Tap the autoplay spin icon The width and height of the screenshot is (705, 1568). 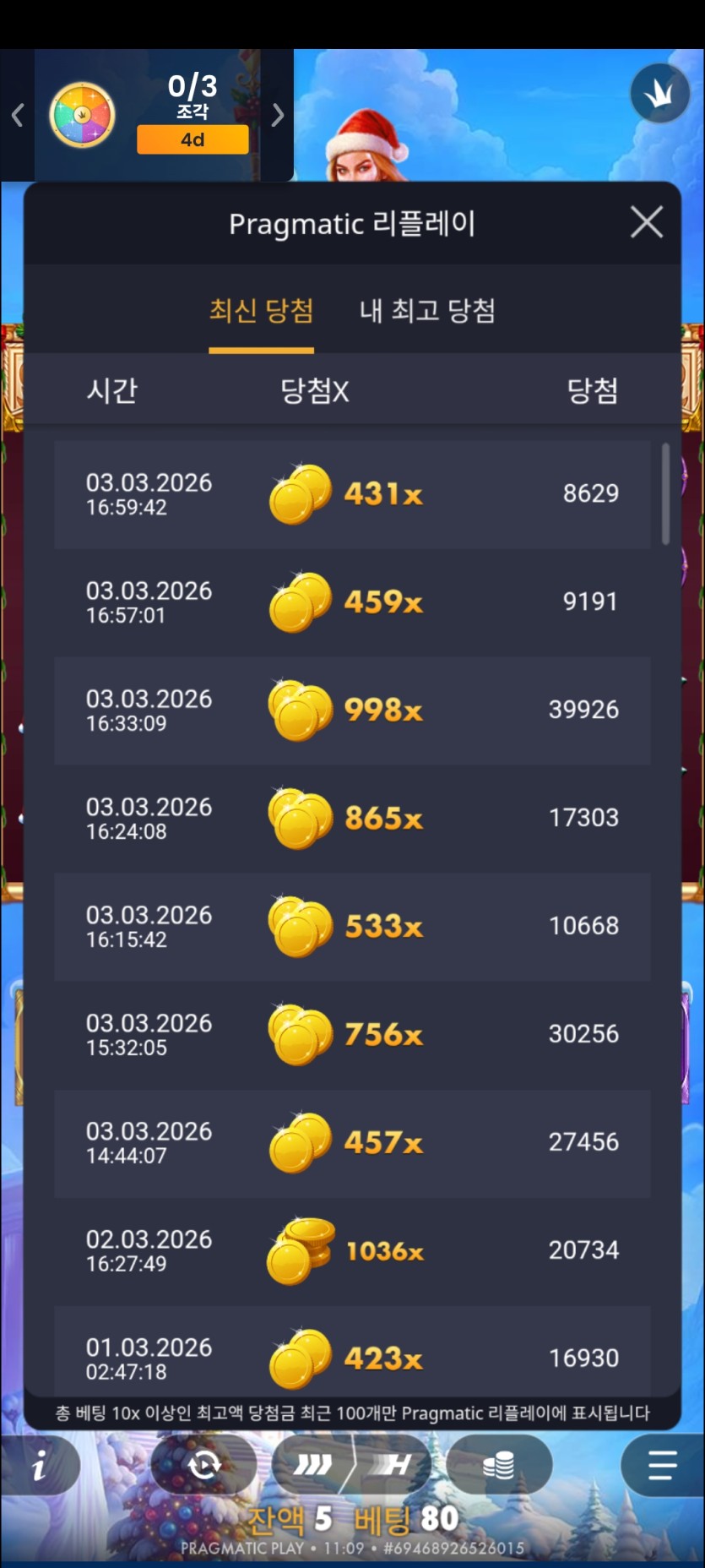tap(203, 1465)
